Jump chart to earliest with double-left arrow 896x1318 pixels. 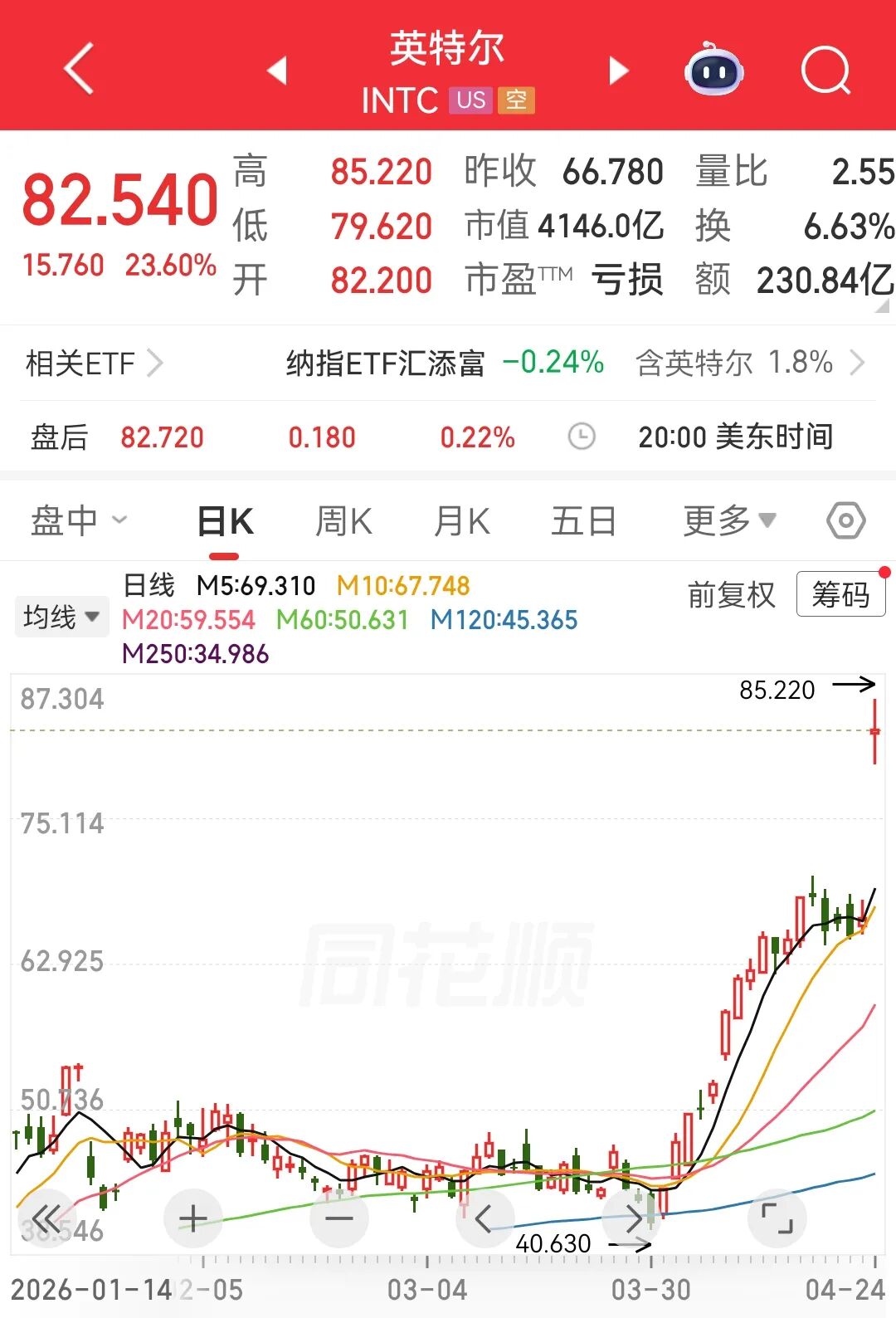click(47, 1218)
